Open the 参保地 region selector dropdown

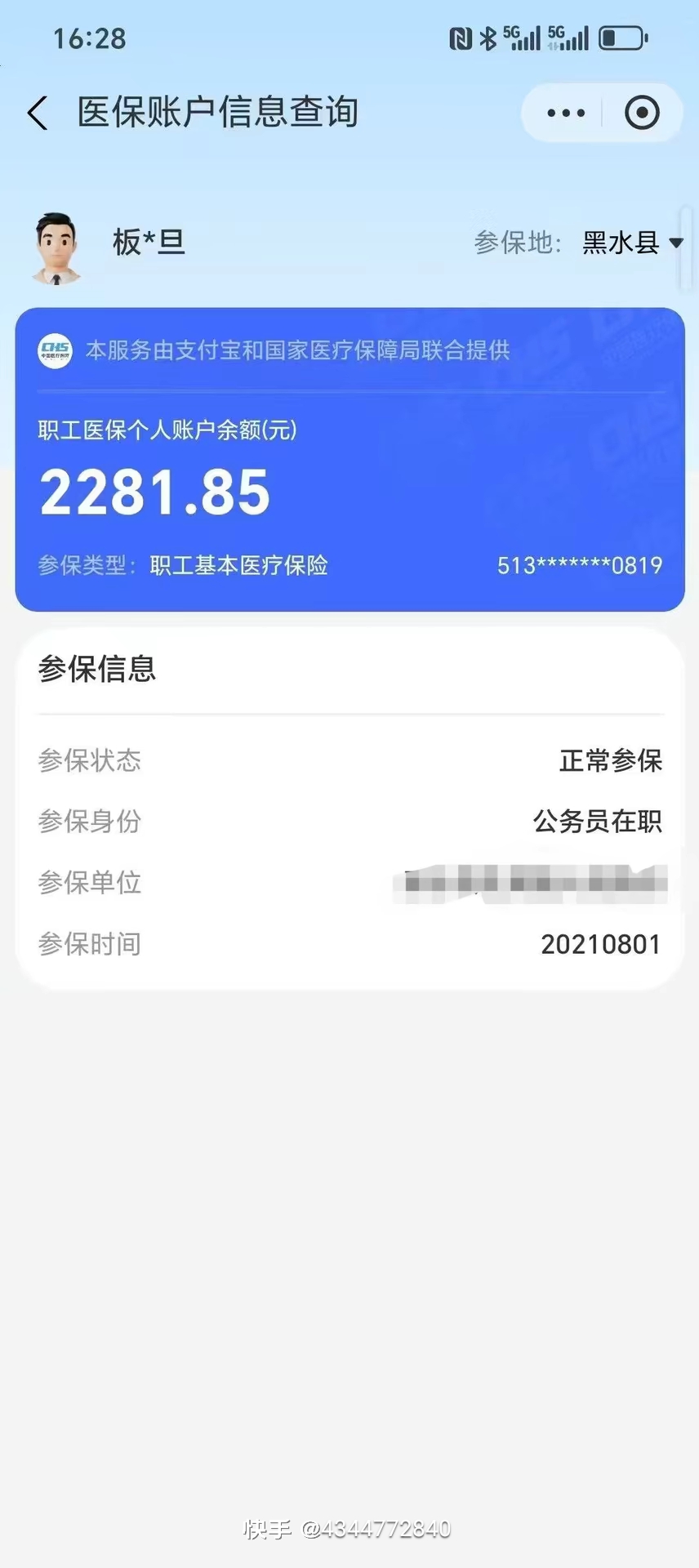[518, 243]
